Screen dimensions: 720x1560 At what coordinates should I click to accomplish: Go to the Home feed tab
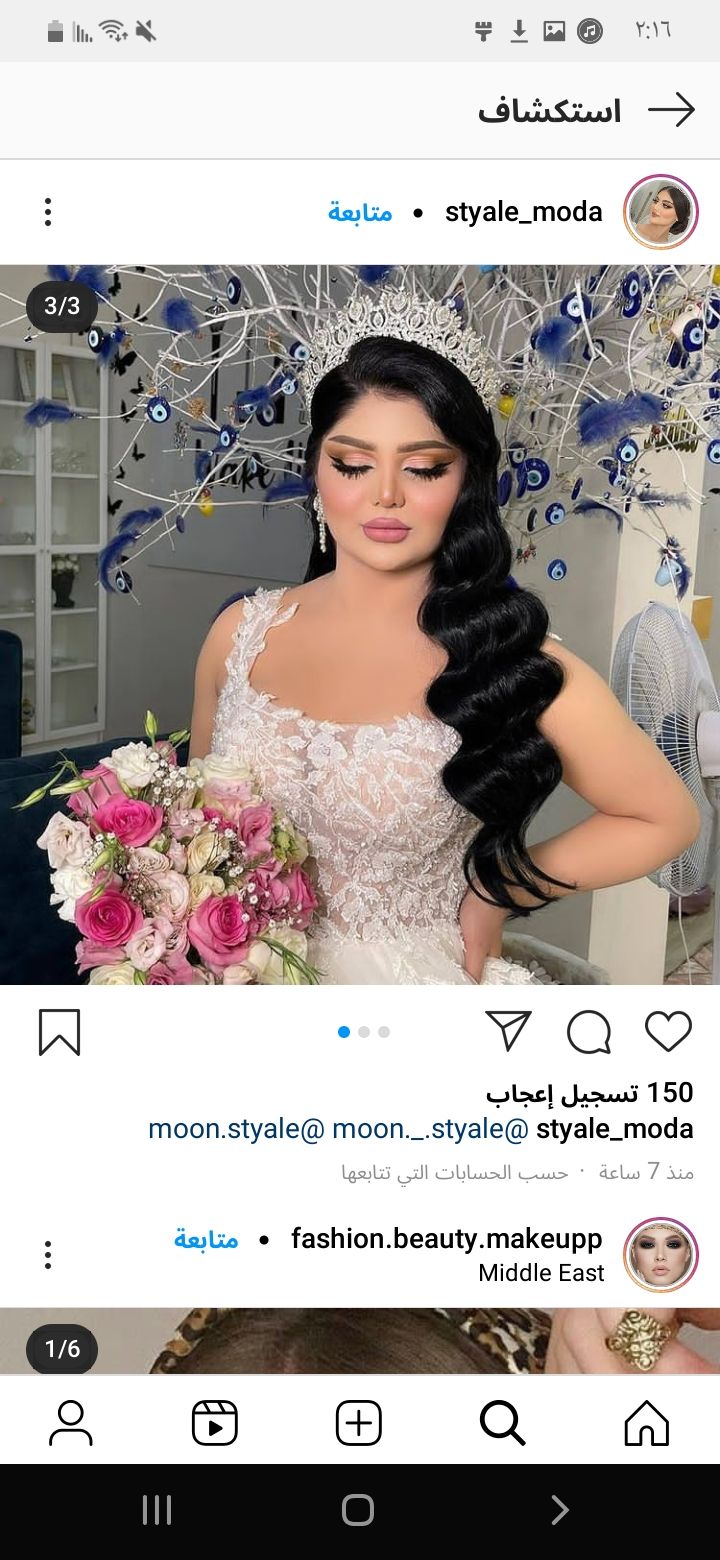point(646,1422)
